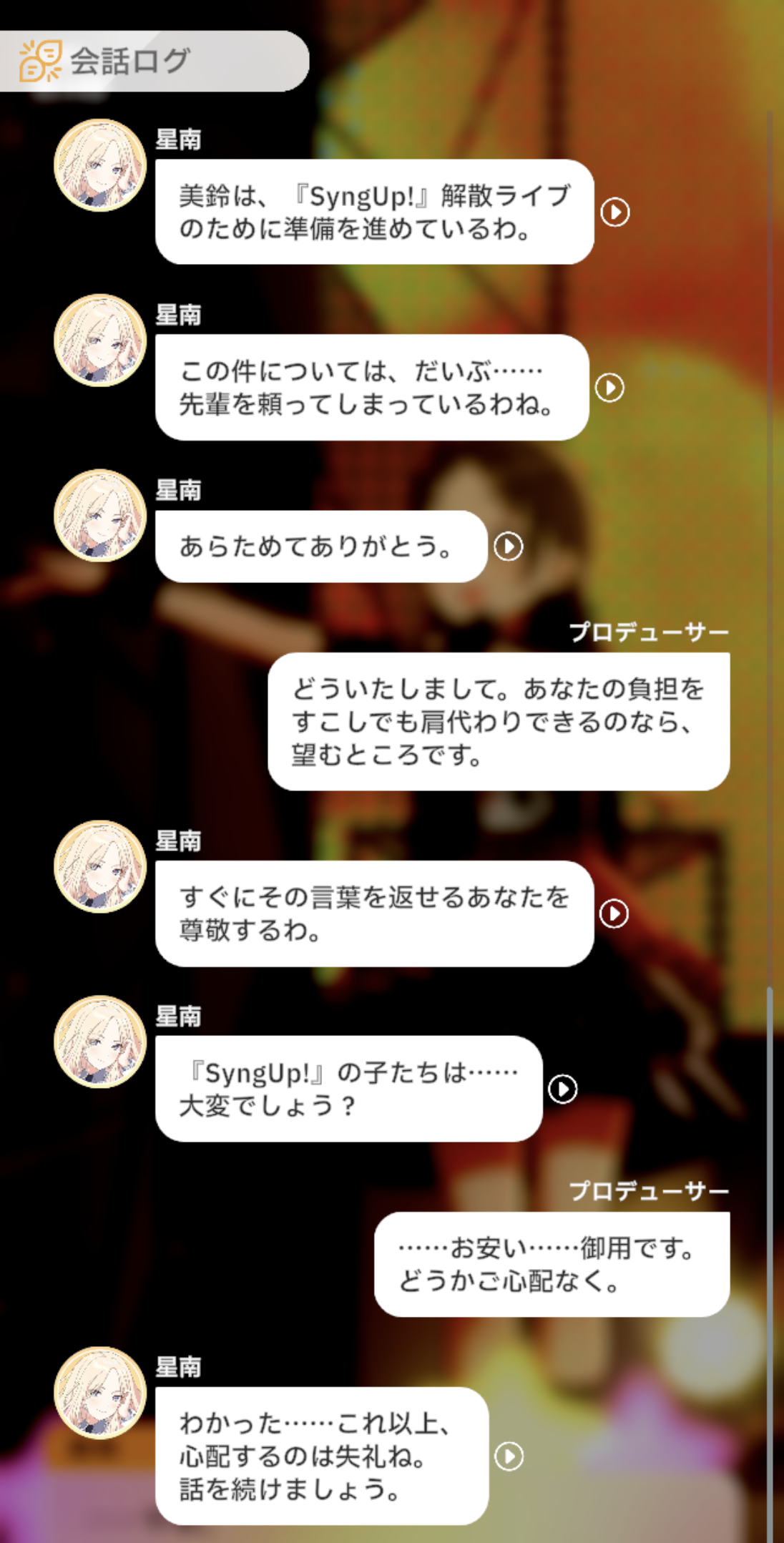Play voice for "この件については、だいぶ" line
The image size is (784, 1543).
click(609, 387)
